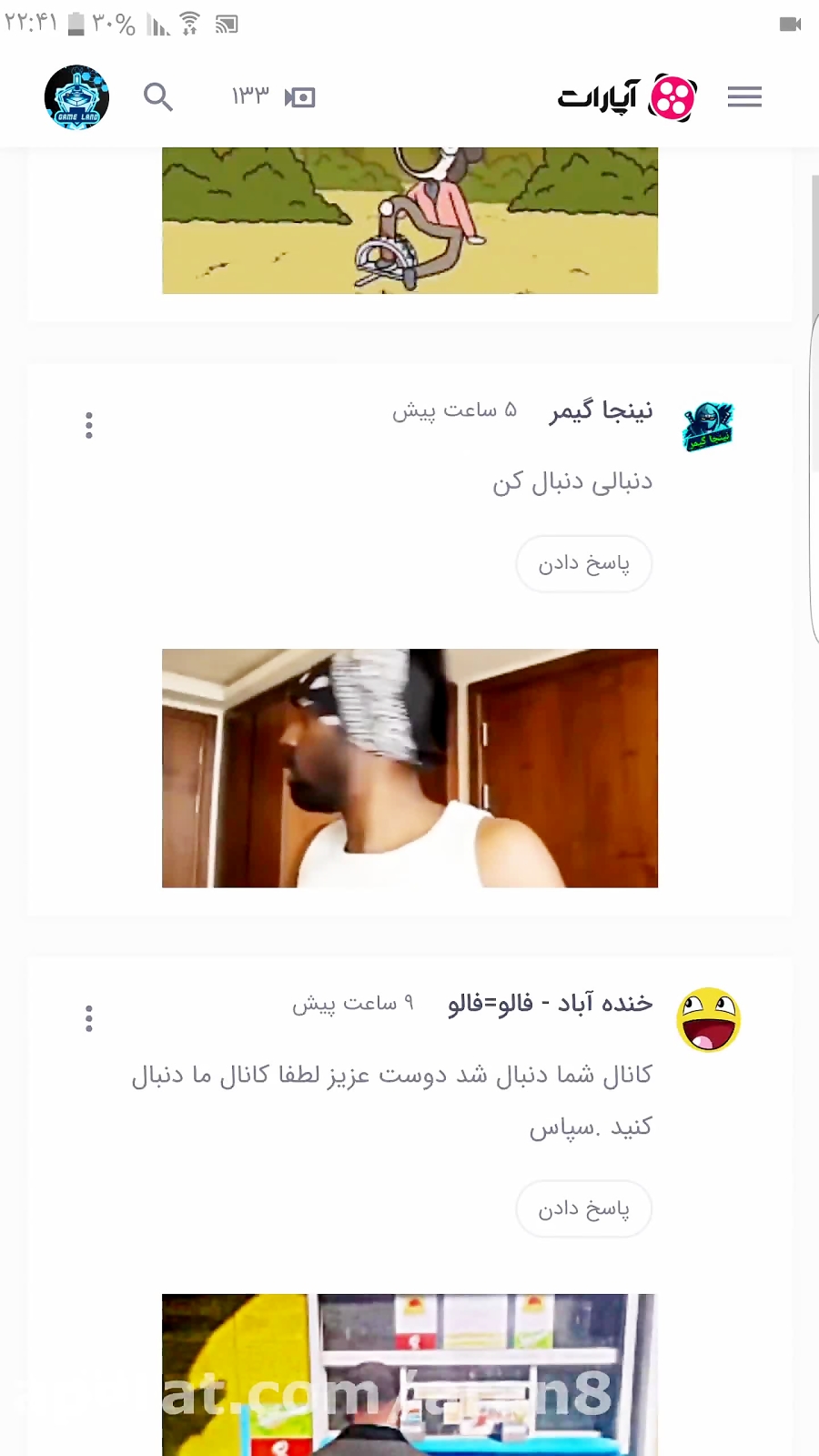Visit نینجا گیمر channel
Image resolution: width=819 pixels, height=1456 pixels.
[601, 411]
